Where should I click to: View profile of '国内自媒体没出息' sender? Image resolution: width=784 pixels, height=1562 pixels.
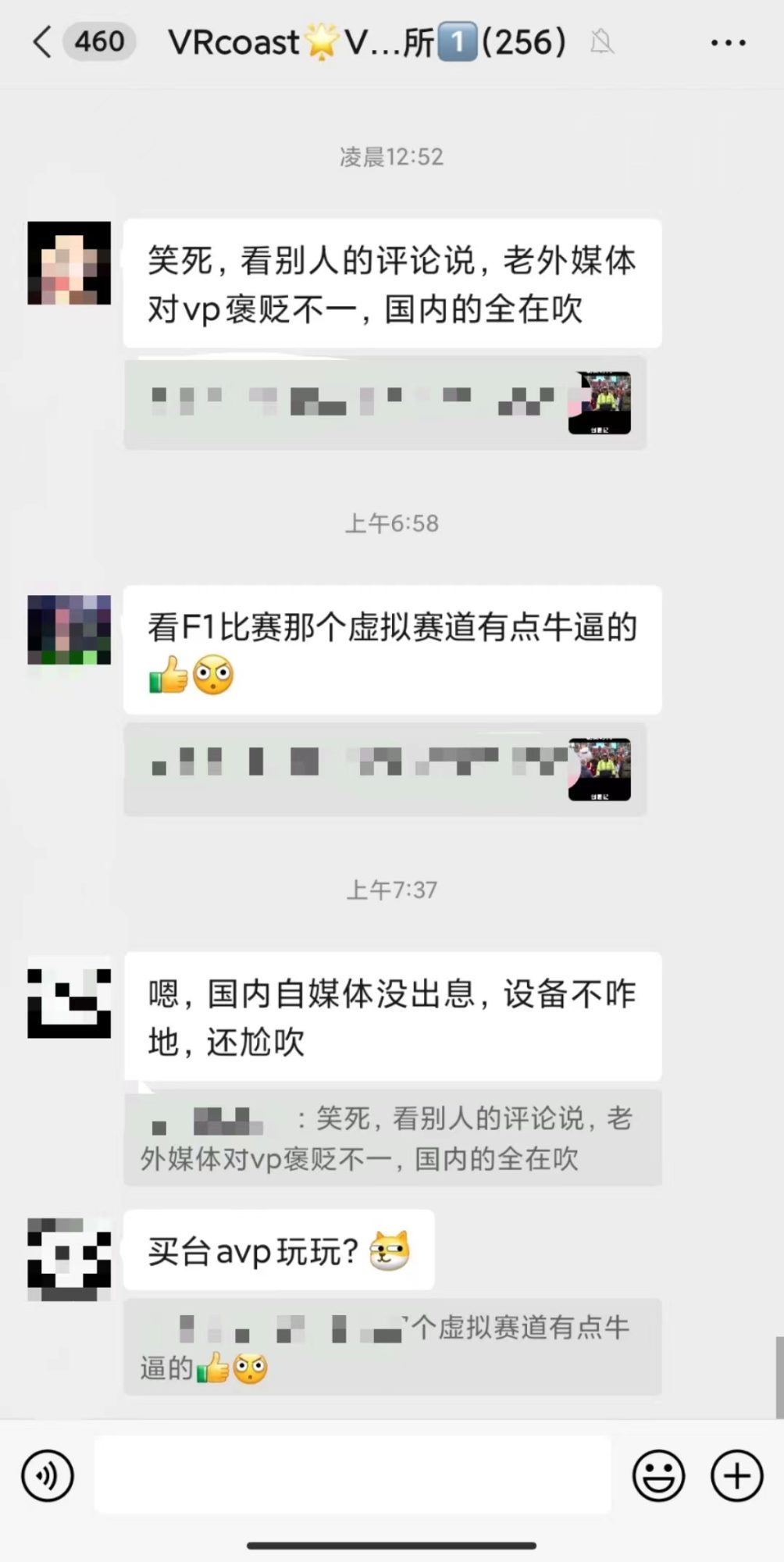(69, 1003)
